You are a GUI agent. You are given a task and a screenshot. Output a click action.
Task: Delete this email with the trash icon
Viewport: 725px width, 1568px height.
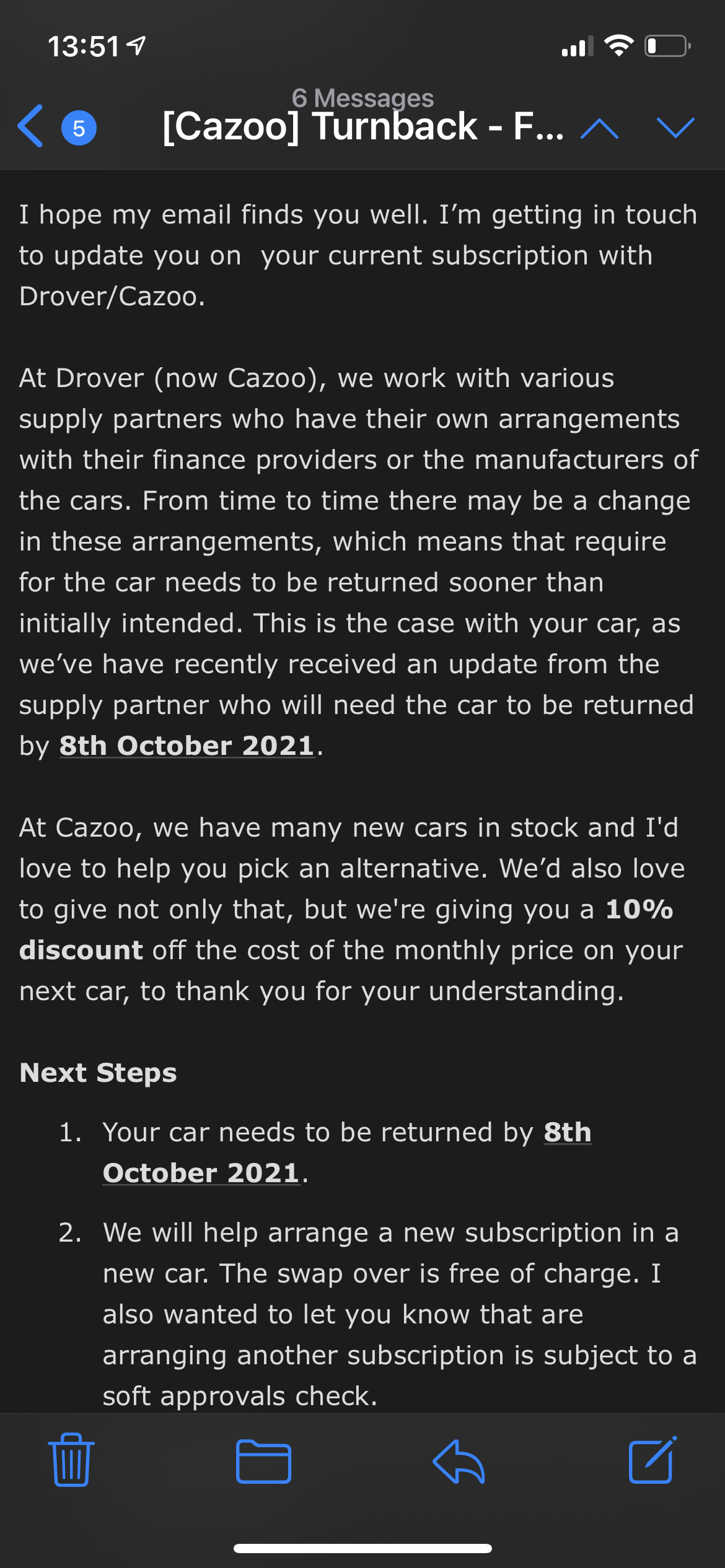[x=71, y=1460]
